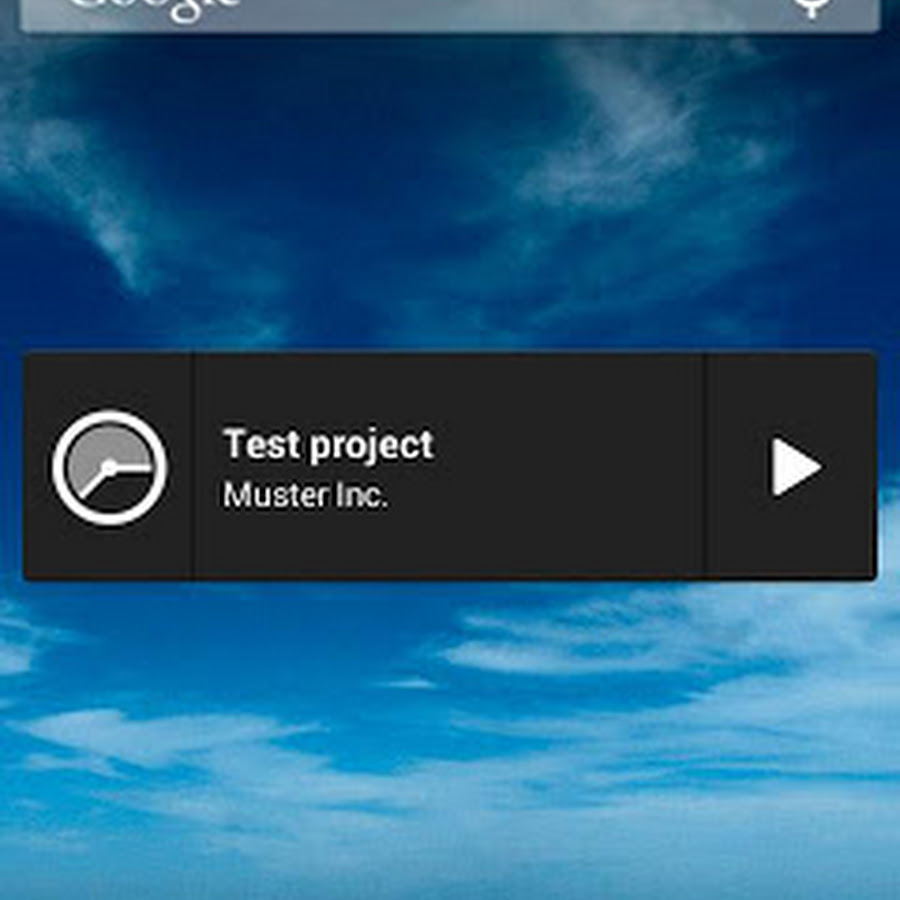Open the time tracker clock icon

point(108,467)
